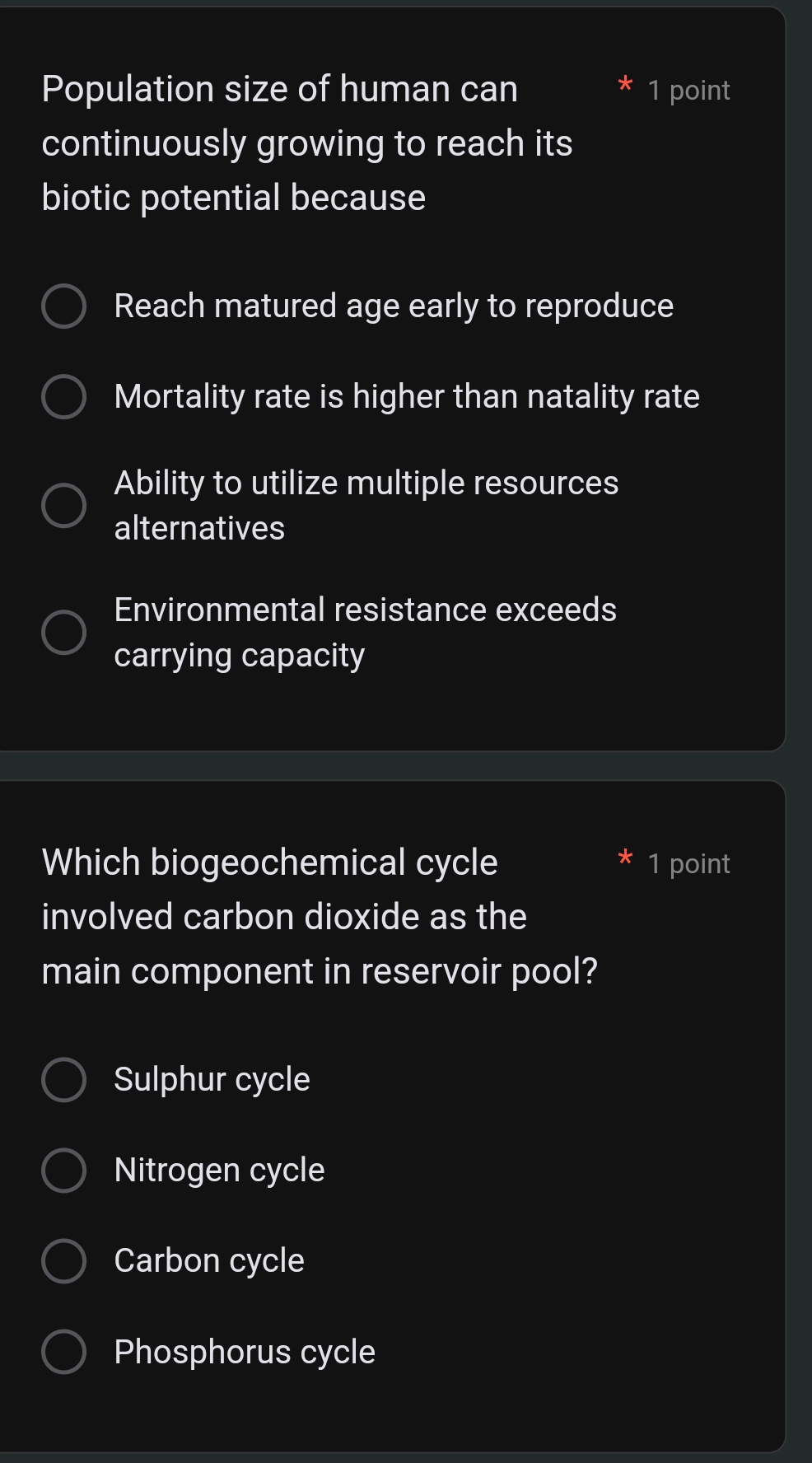Click the 'Carbon cycle' label text
Screen dimensions: 812x1463
tap(208, 1260)
